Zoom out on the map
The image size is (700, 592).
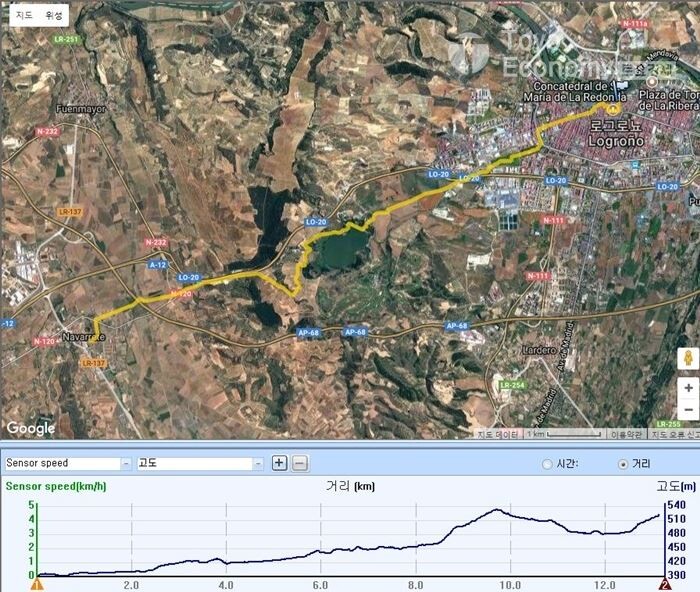687,410
